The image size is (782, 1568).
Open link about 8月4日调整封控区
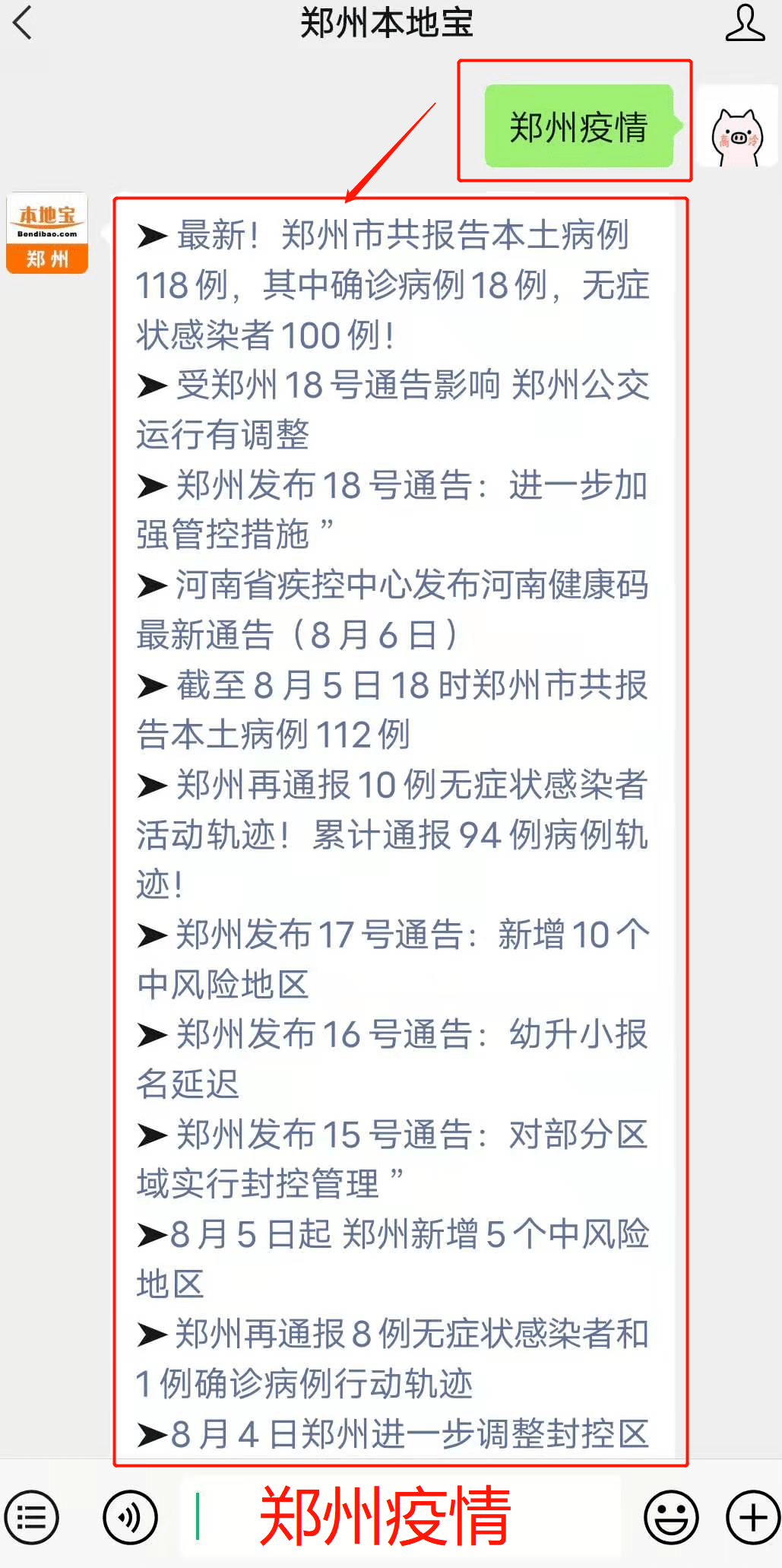(393, 1434)
